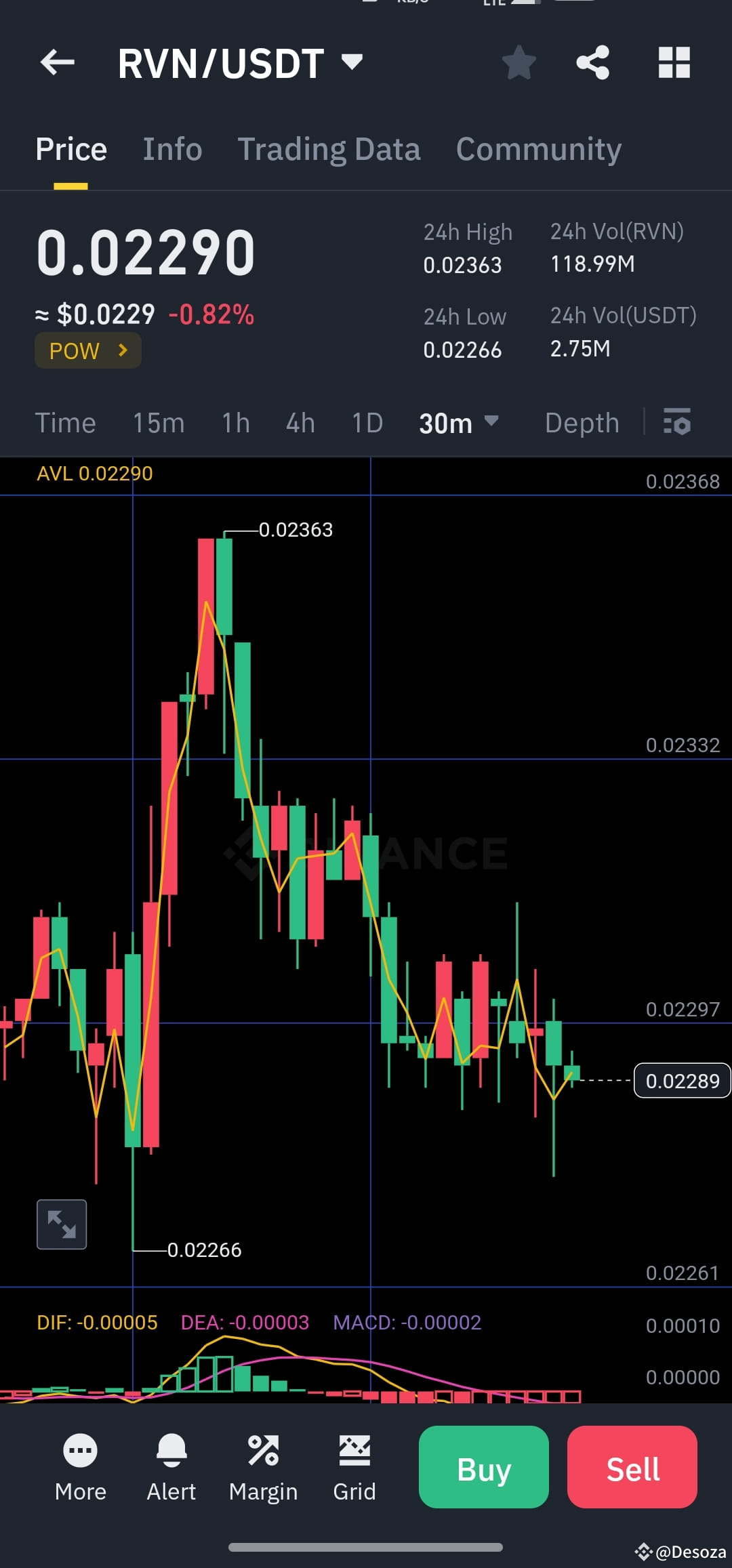Select the 1D timeframe option
The width and height of the screenshot is (732, 1568).
366,422
